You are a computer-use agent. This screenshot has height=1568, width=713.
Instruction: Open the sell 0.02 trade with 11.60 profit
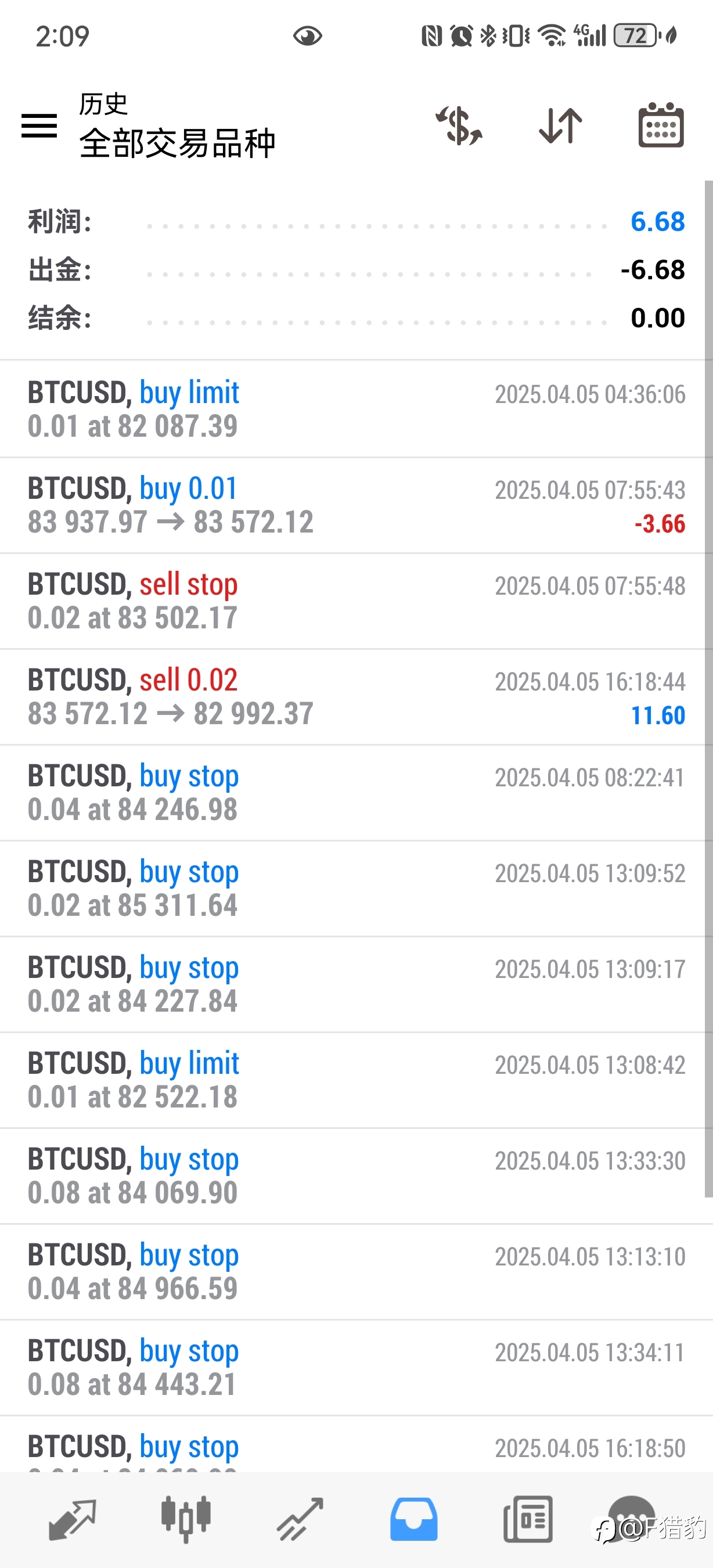coord(356,696)
